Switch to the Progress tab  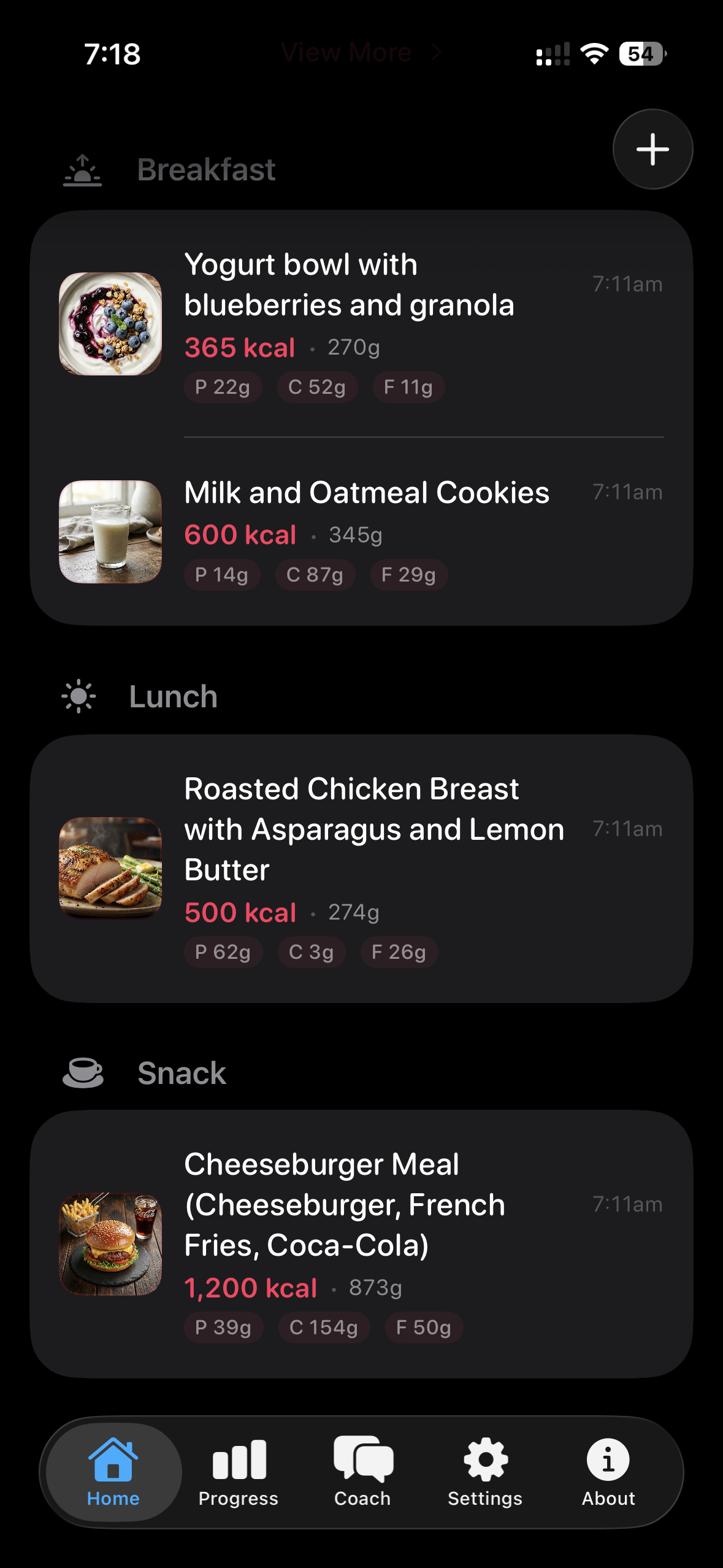[239, 1472]
